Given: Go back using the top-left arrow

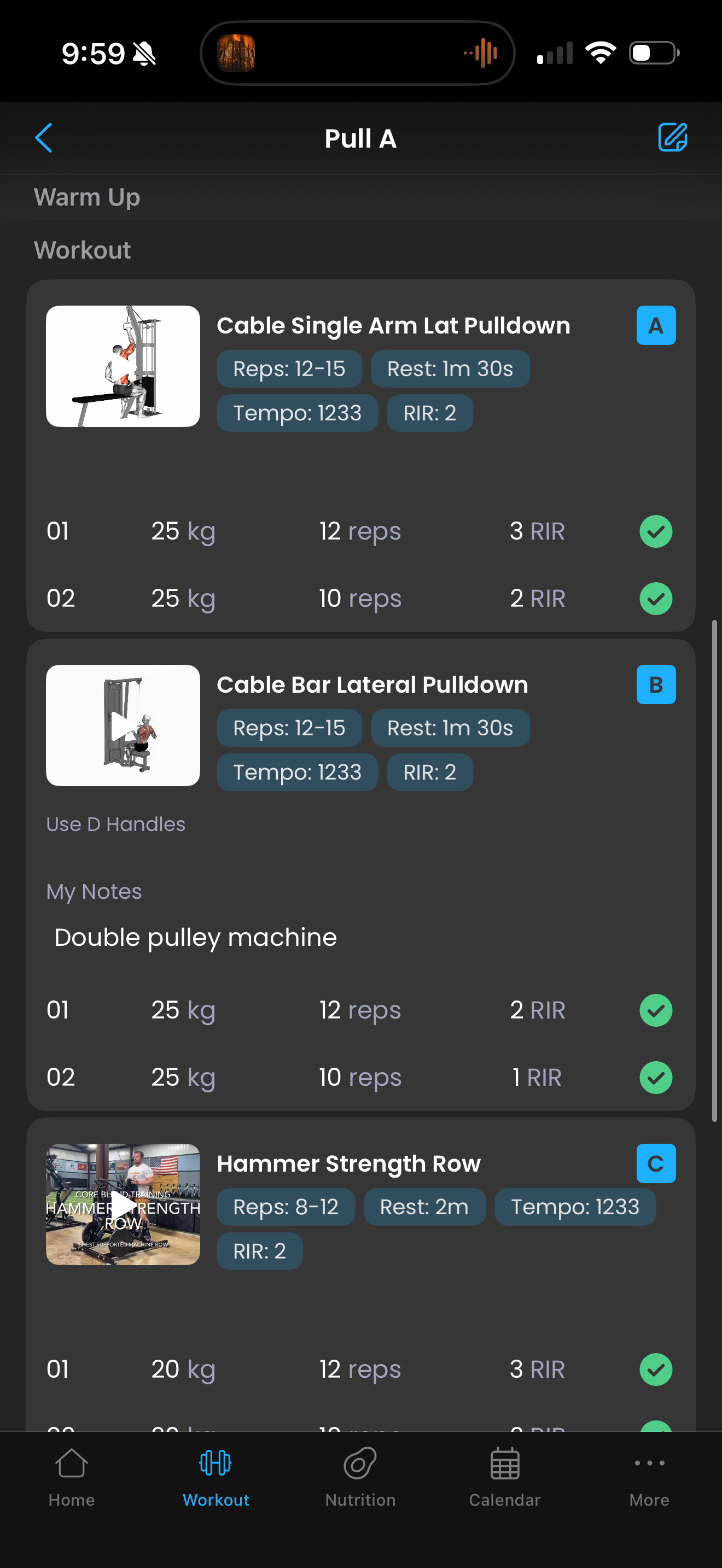Looking at the screenshot, I should (x=44, y=138).
